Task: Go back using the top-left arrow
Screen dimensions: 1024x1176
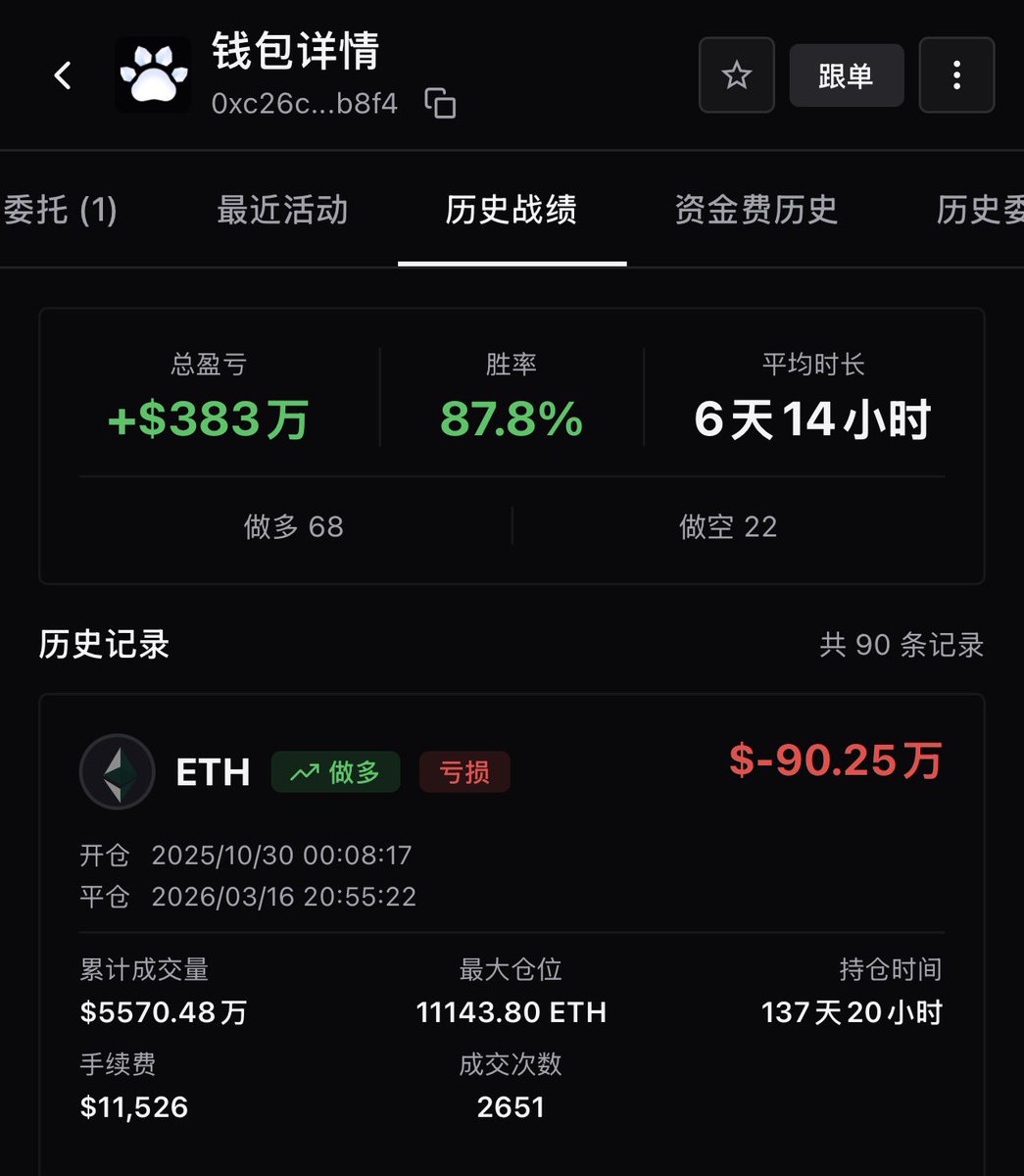Action: click(63, 75)
